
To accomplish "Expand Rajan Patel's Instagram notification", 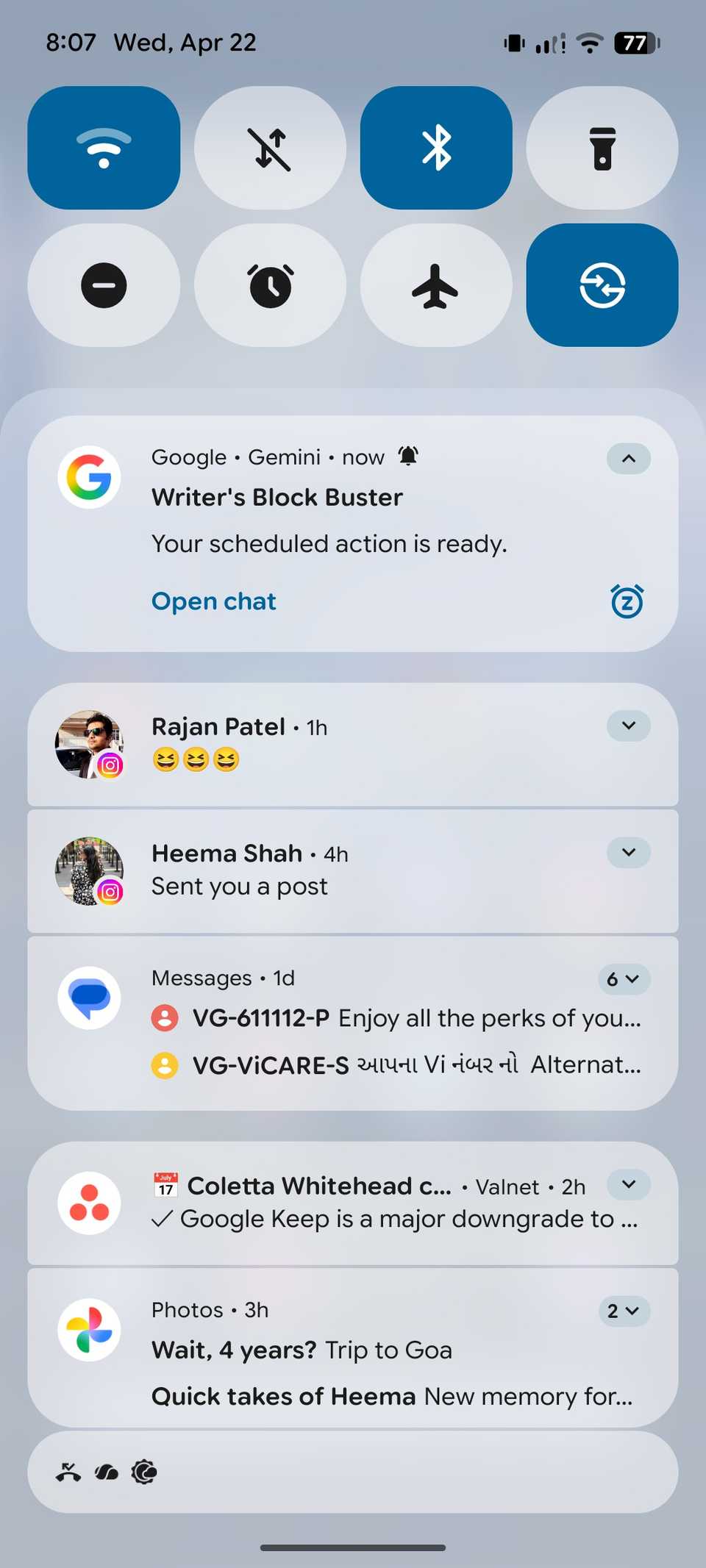I will coord(628,726).
